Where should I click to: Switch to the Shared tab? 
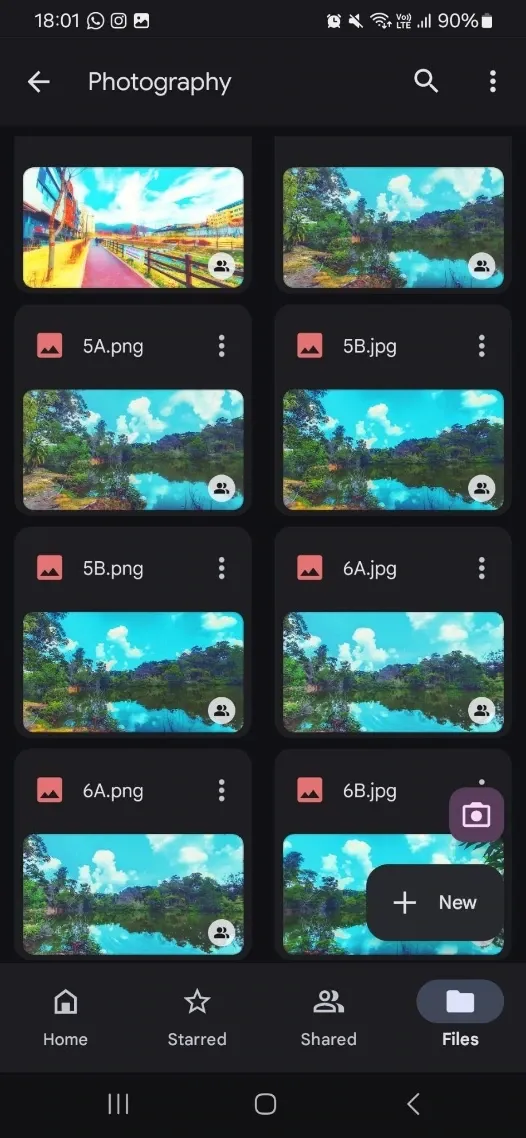(329, 1018)
